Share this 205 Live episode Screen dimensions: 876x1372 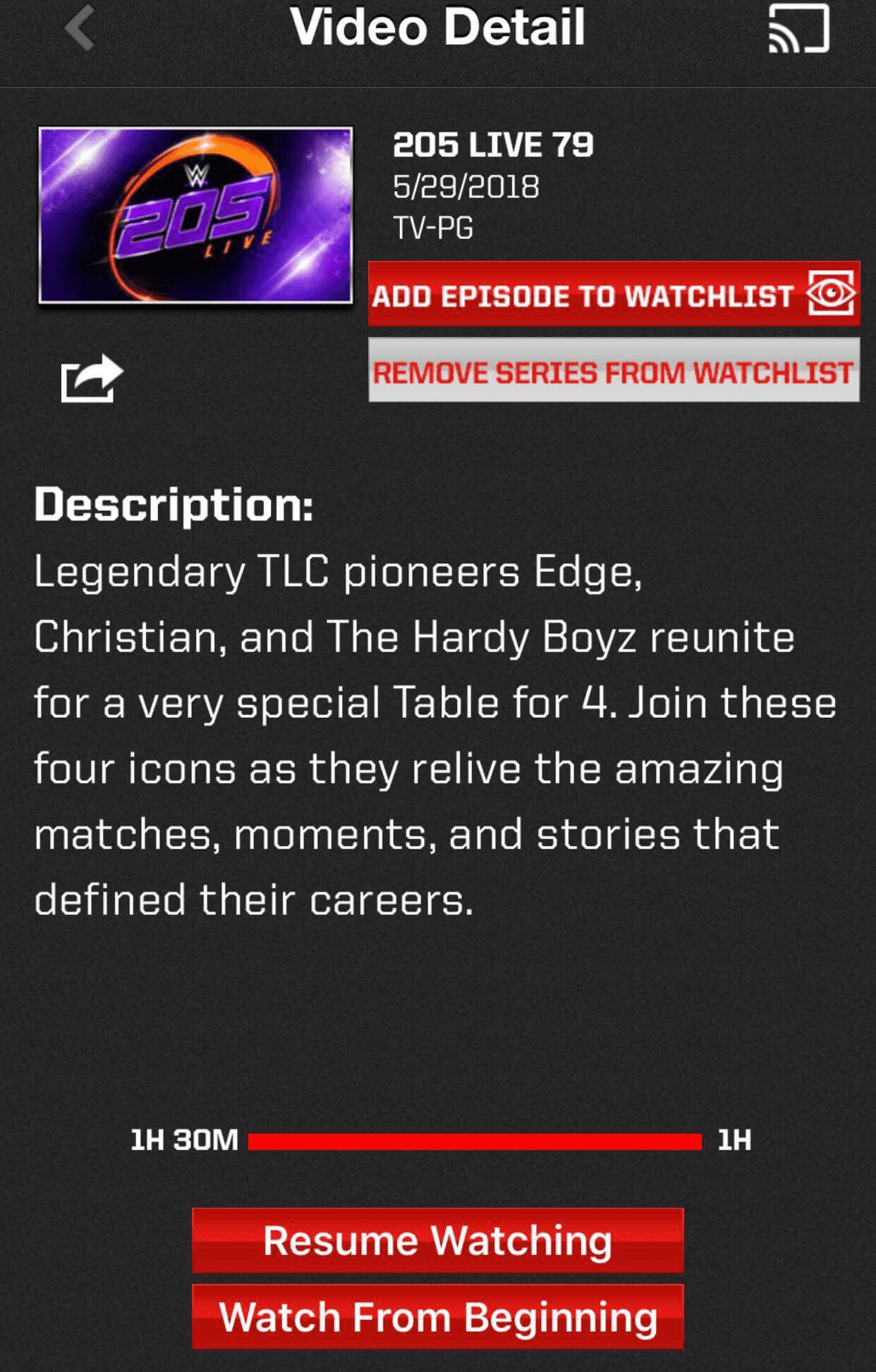click(92, 378)
